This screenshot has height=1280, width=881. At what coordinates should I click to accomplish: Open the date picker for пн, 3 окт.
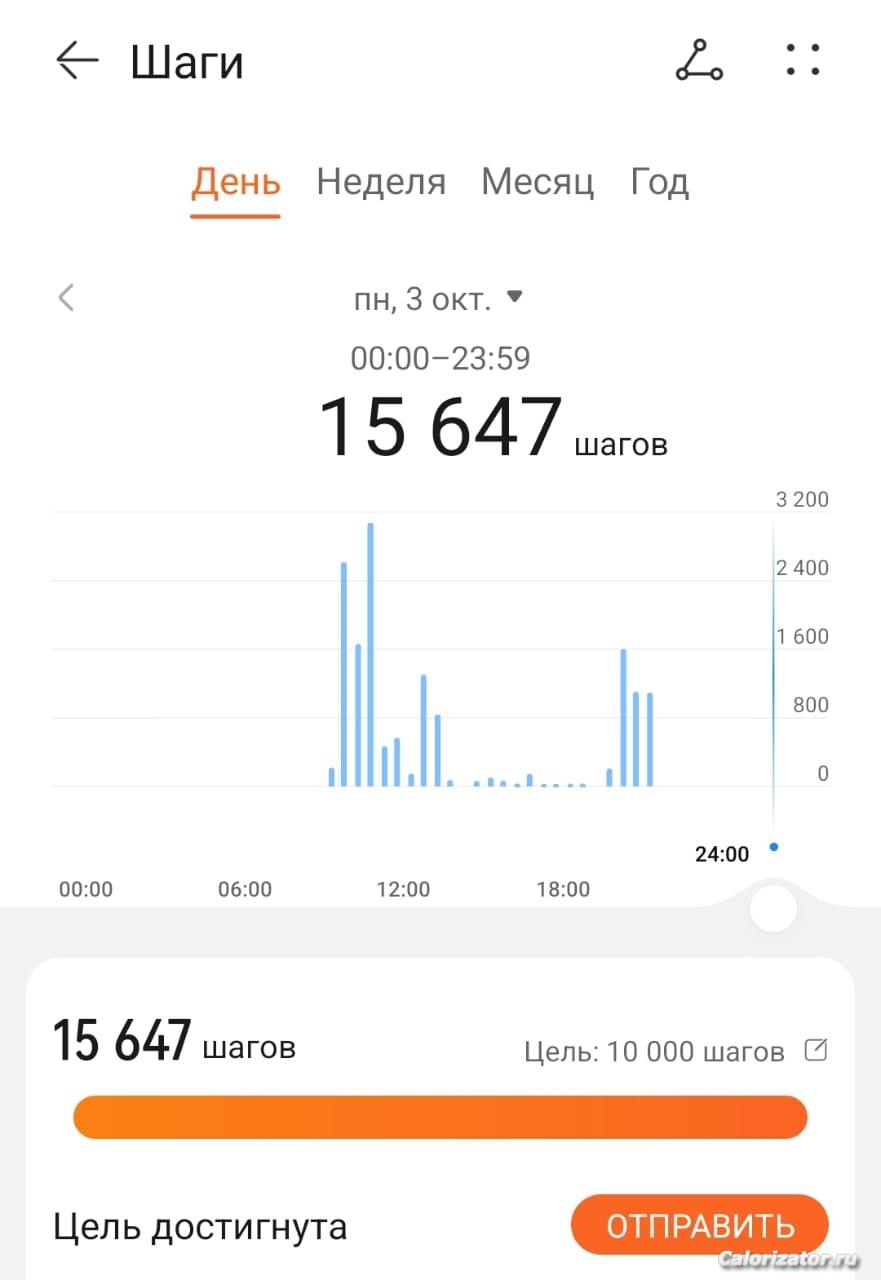tap(438, 298)
